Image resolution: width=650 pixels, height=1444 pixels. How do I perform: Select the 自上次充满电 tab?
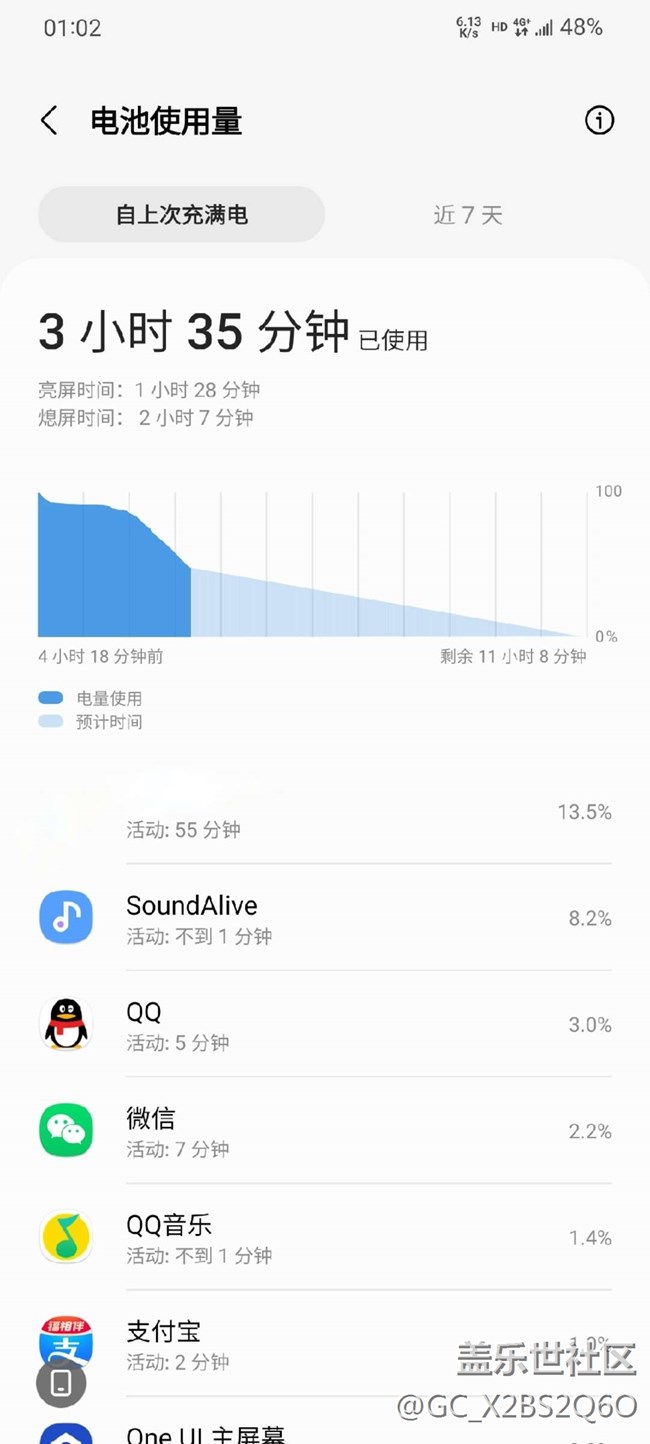click(x=181, y=214)
